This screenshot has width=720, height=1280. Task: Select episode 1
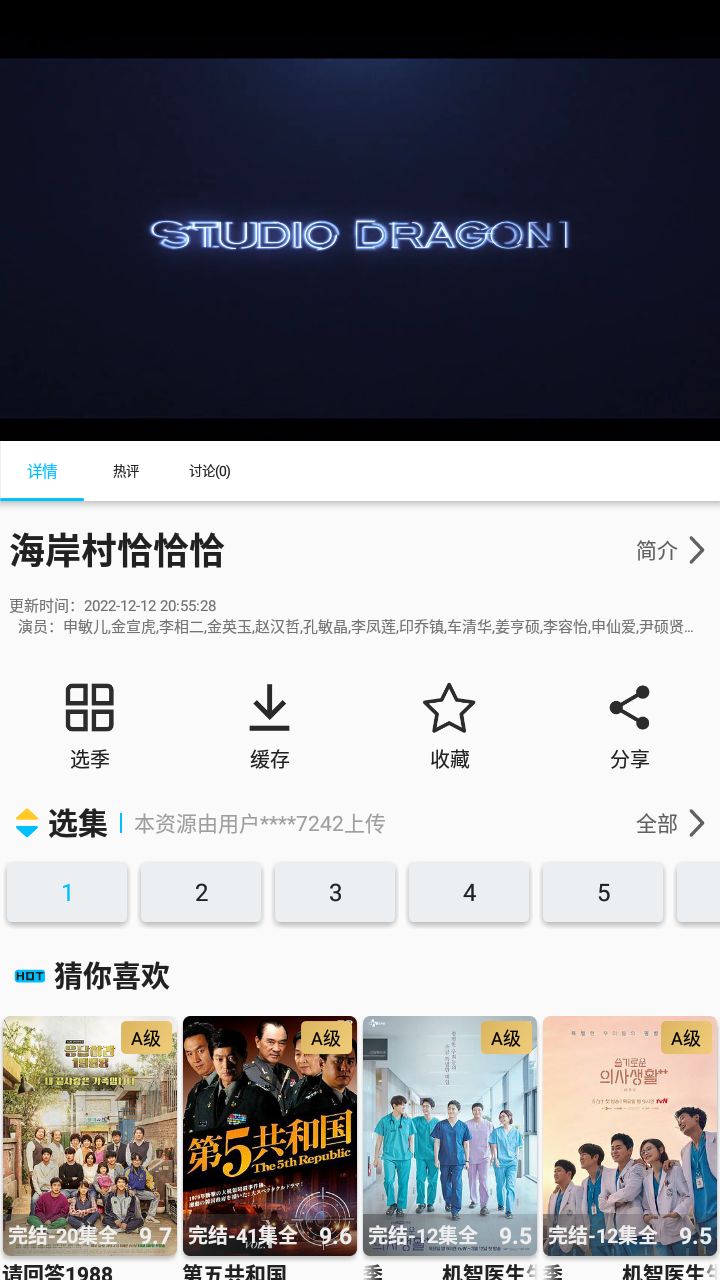[x=67, y=892]
